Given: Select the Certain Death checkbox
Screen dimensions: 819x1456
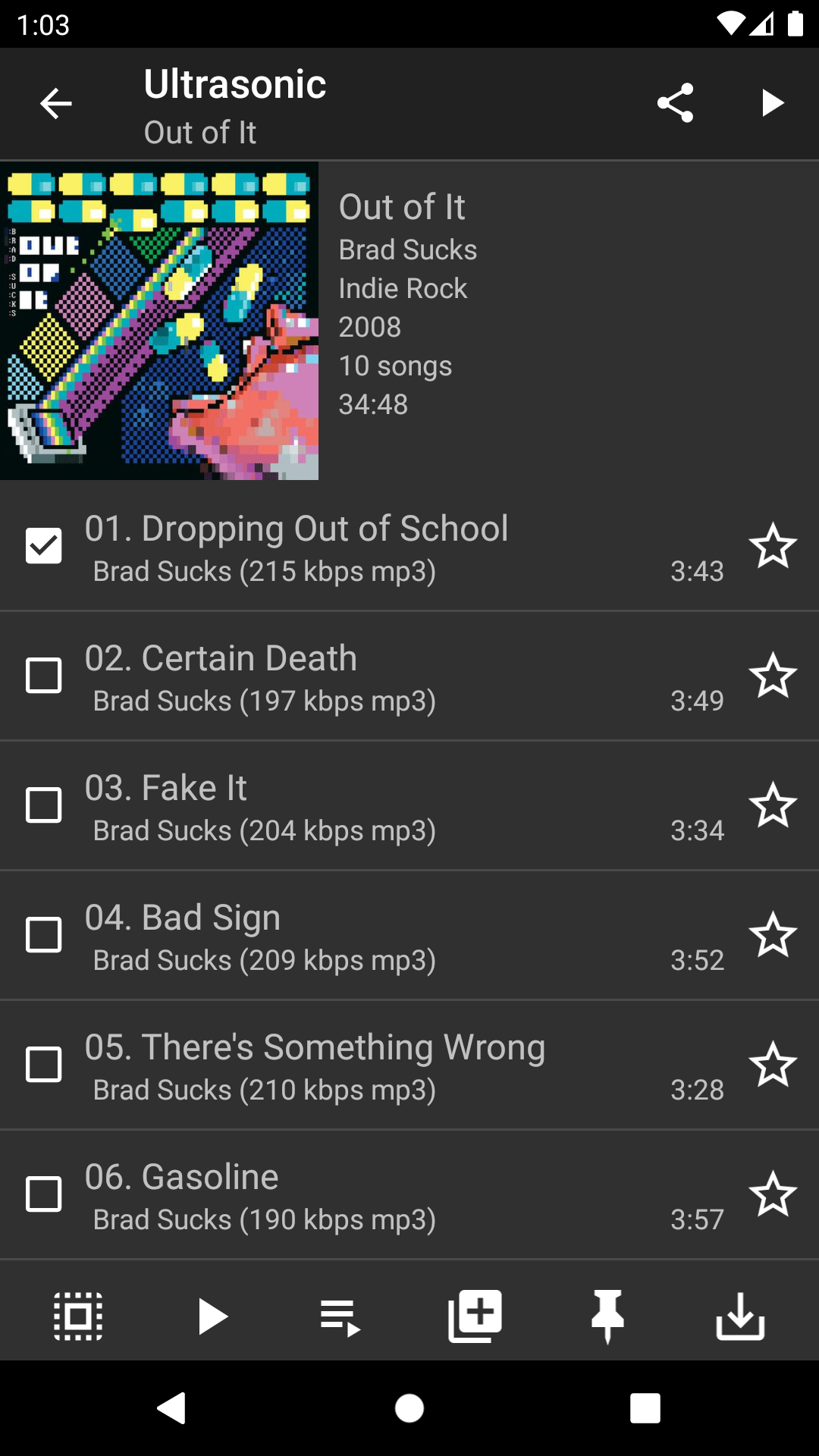Looking at the screenshot, I should 44,676.
